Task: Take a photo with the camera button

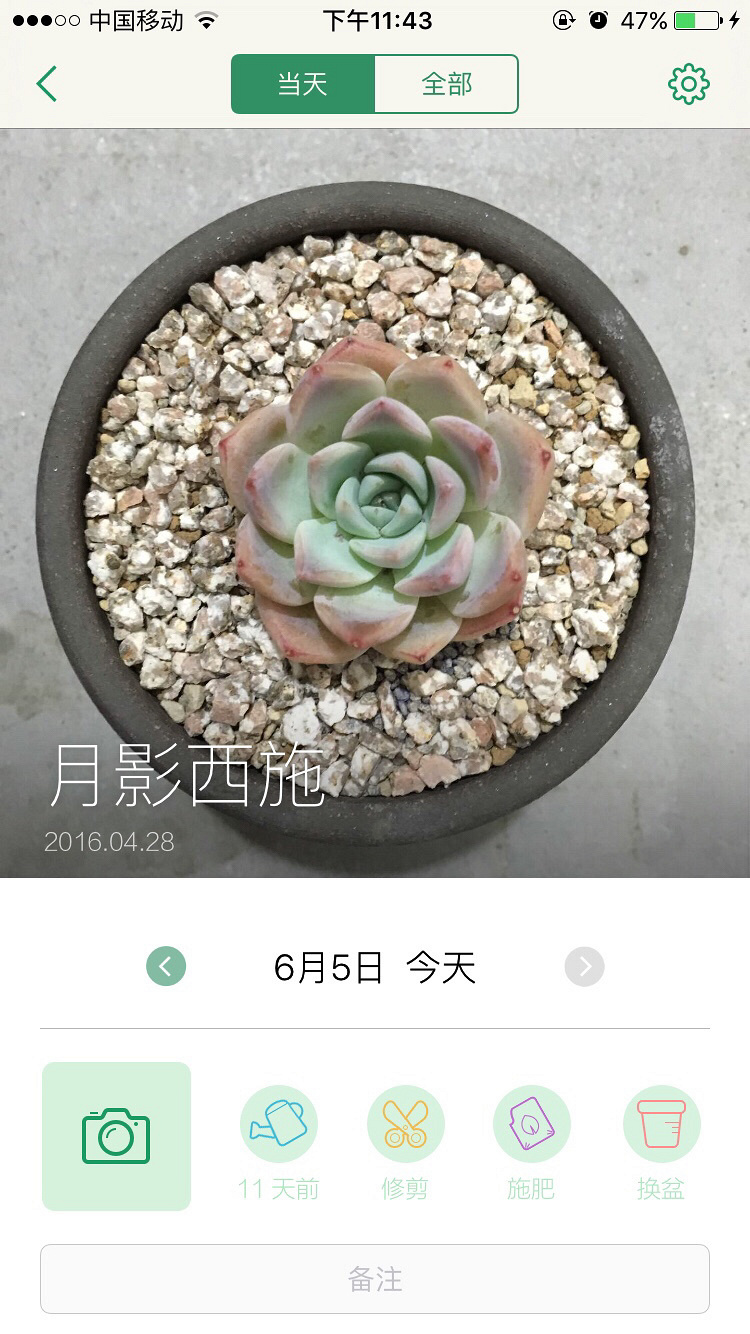Action: pyautogui.click(x=116, y=1136)
